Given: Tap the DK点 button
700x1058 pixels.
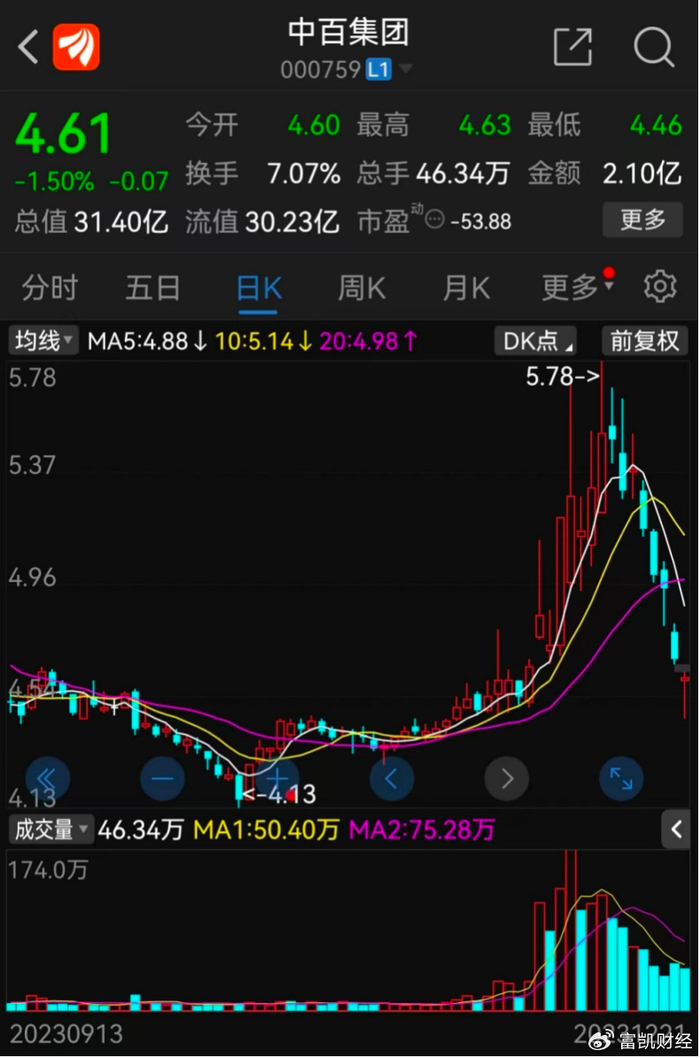Looking at the screenshot, I should [538, 341].
